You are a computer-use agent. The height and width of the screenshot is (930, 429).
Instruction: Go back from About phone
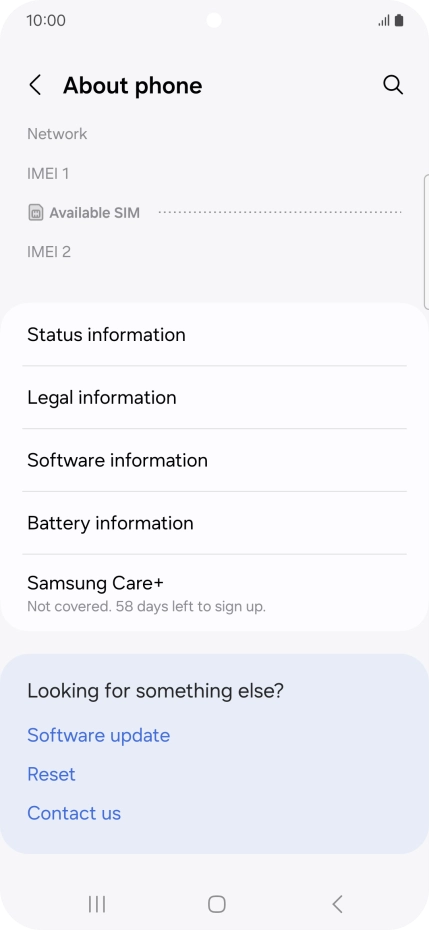pyautogui.click(x=35, y=85)
